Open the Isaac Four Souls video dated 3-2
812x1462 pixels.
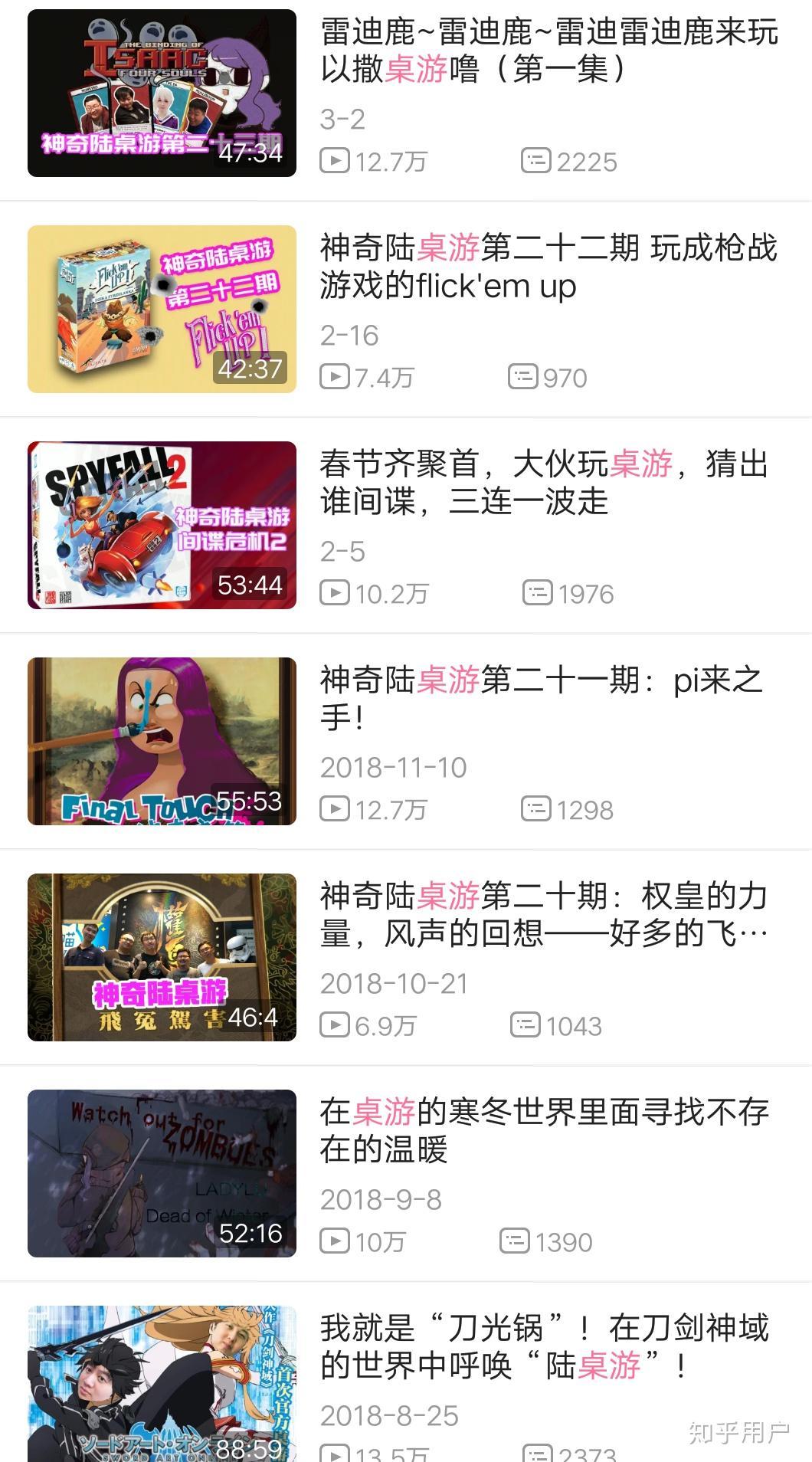point(162,93)
